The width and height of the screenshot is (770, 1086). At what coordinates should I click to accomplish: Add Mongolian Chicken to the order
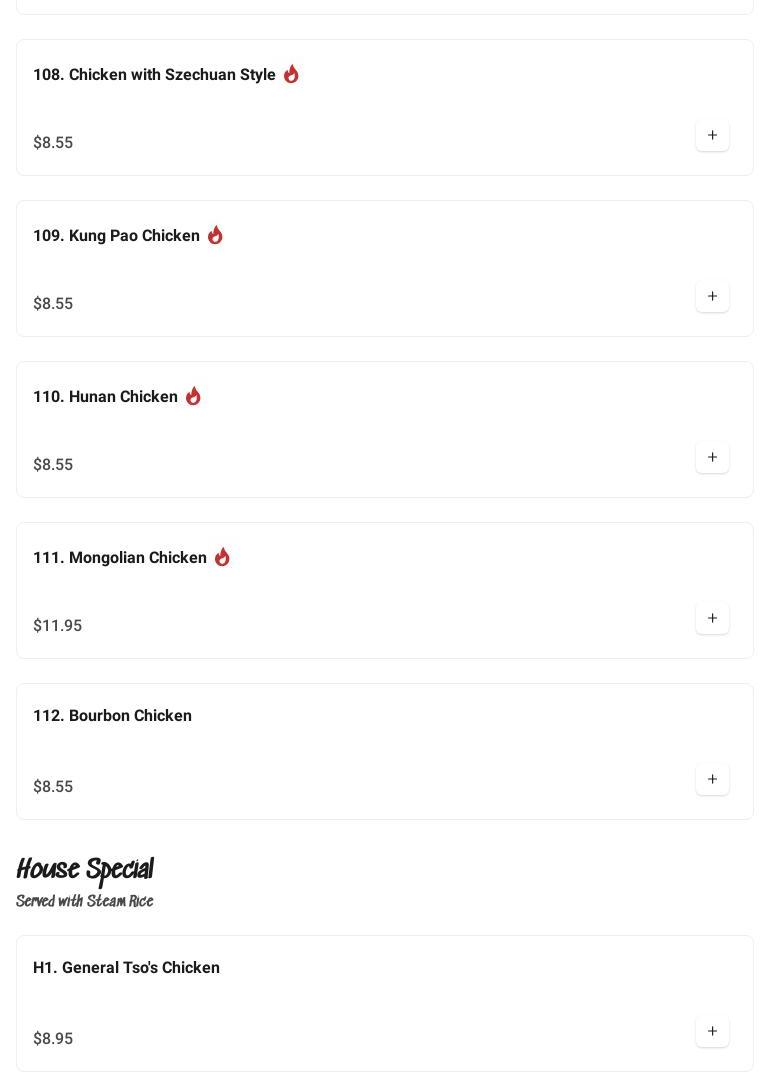pyautogui.click(x=712, y=619)
